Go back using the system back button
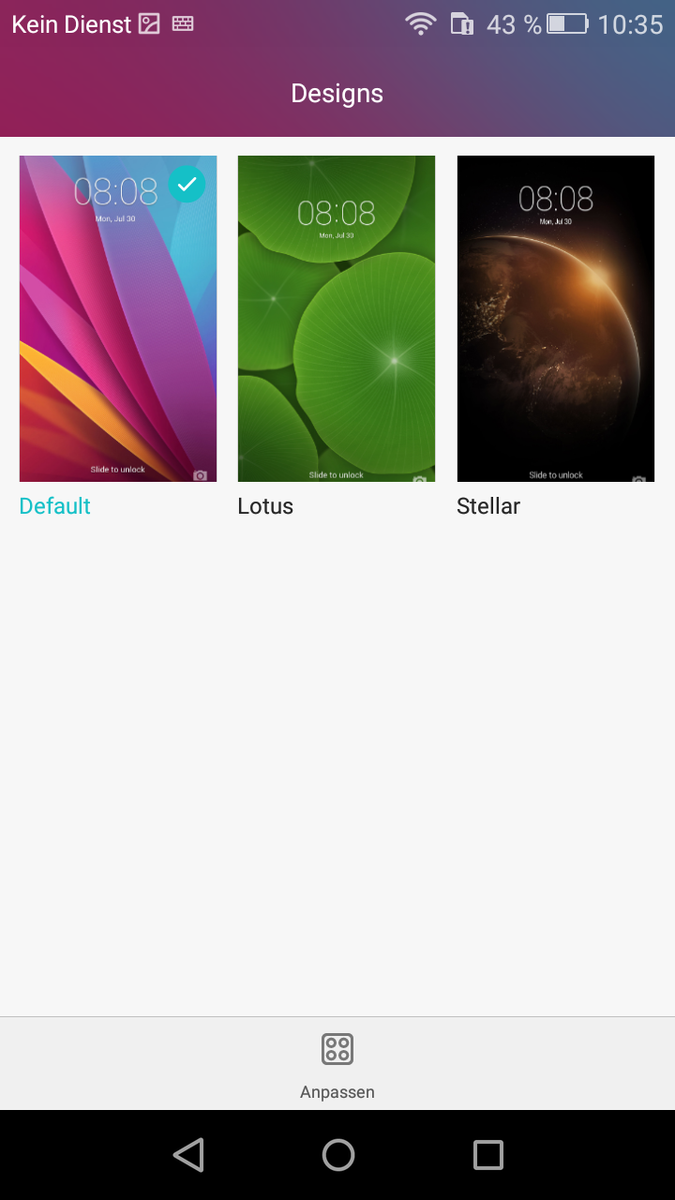Screen dimensions: 675x1200 point(188,1155)
